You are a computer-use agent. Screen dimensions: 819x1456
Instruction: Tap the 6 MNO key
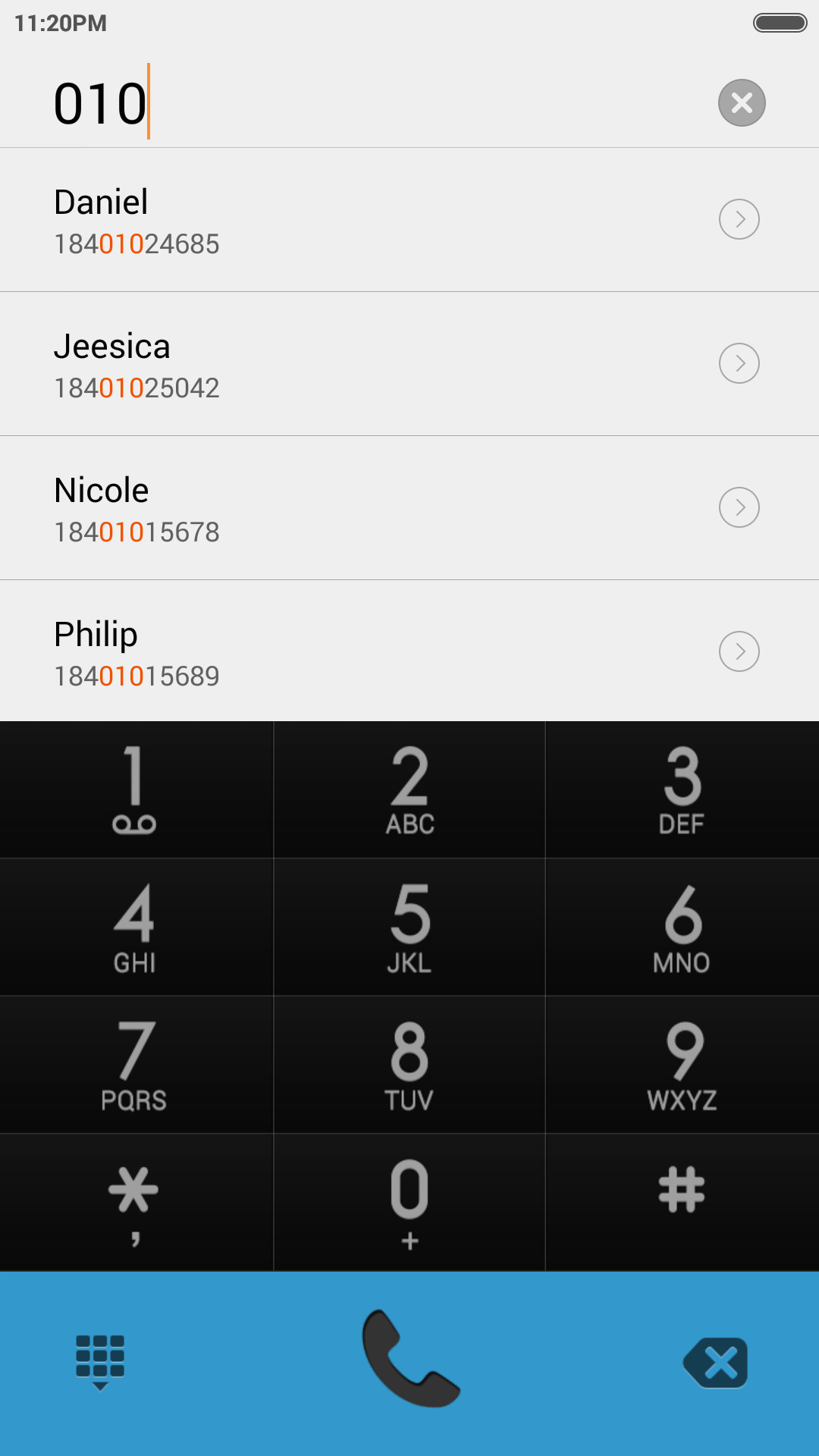[x=682, y=927]
